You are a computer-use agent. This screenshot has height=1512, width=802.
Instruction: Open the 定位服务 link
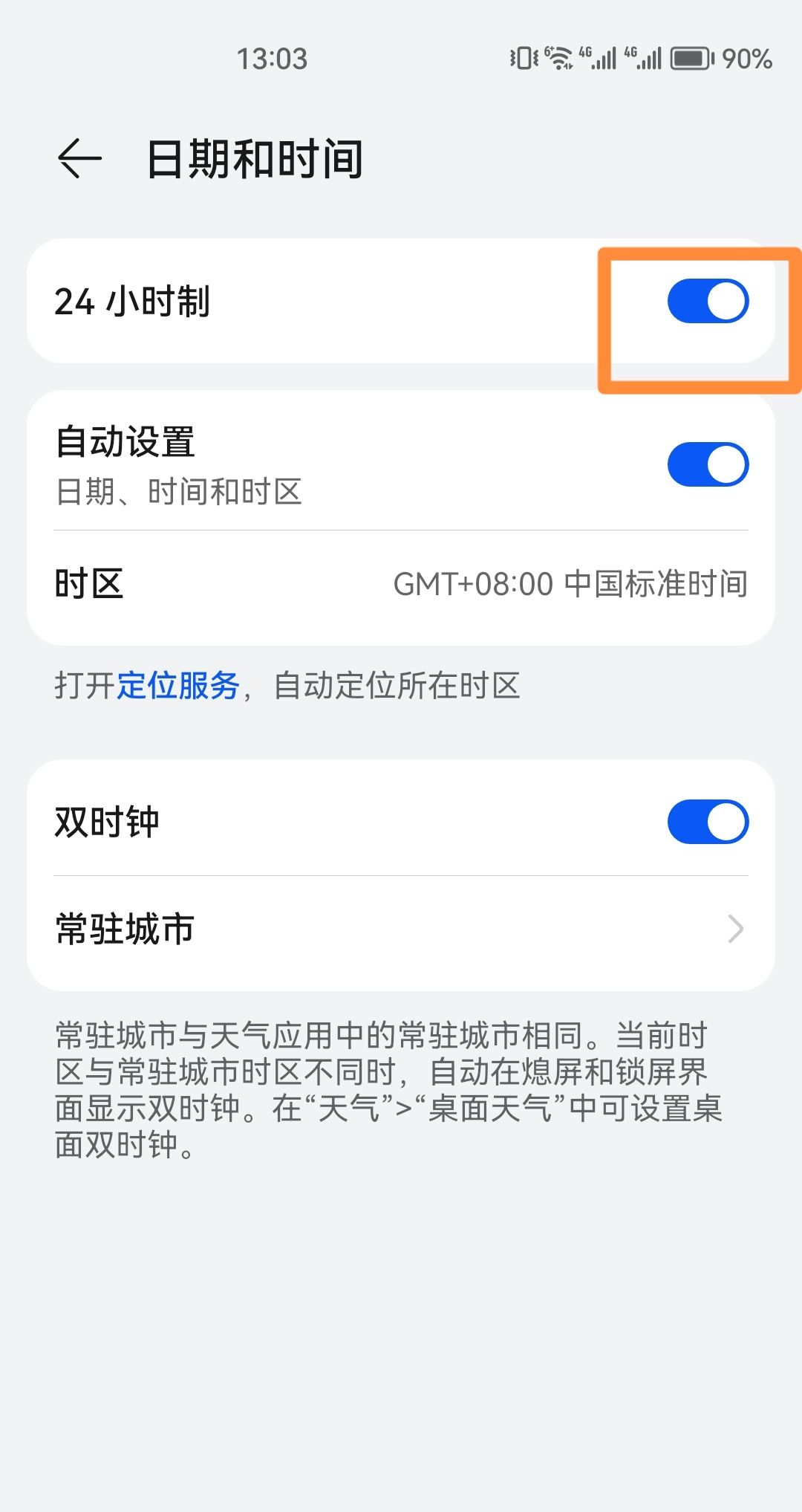pyautogui.click(x=177, y=685)
